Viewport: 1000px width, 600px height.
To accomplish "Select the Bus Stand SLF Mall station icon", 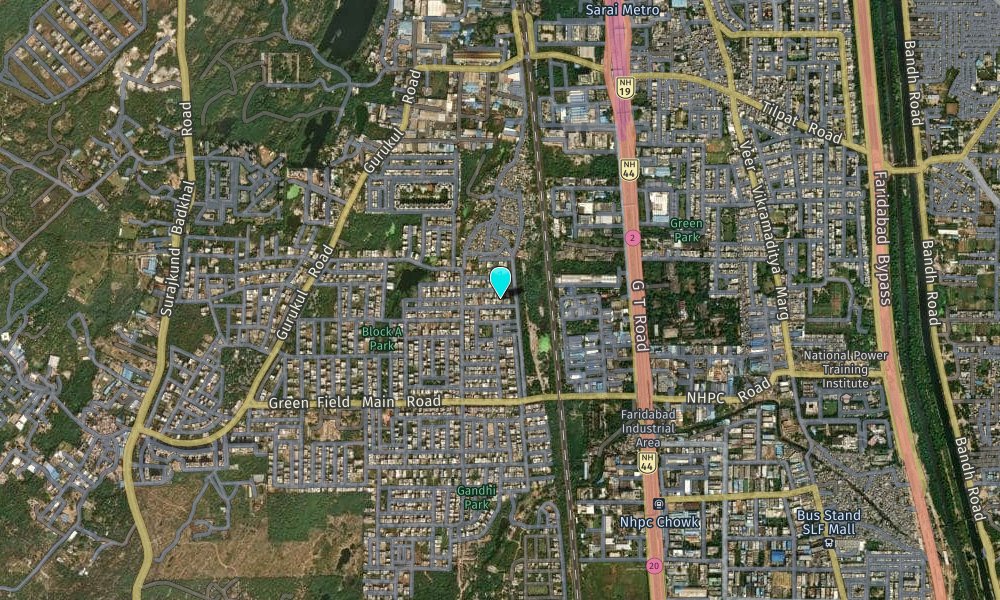I will 829,542.
